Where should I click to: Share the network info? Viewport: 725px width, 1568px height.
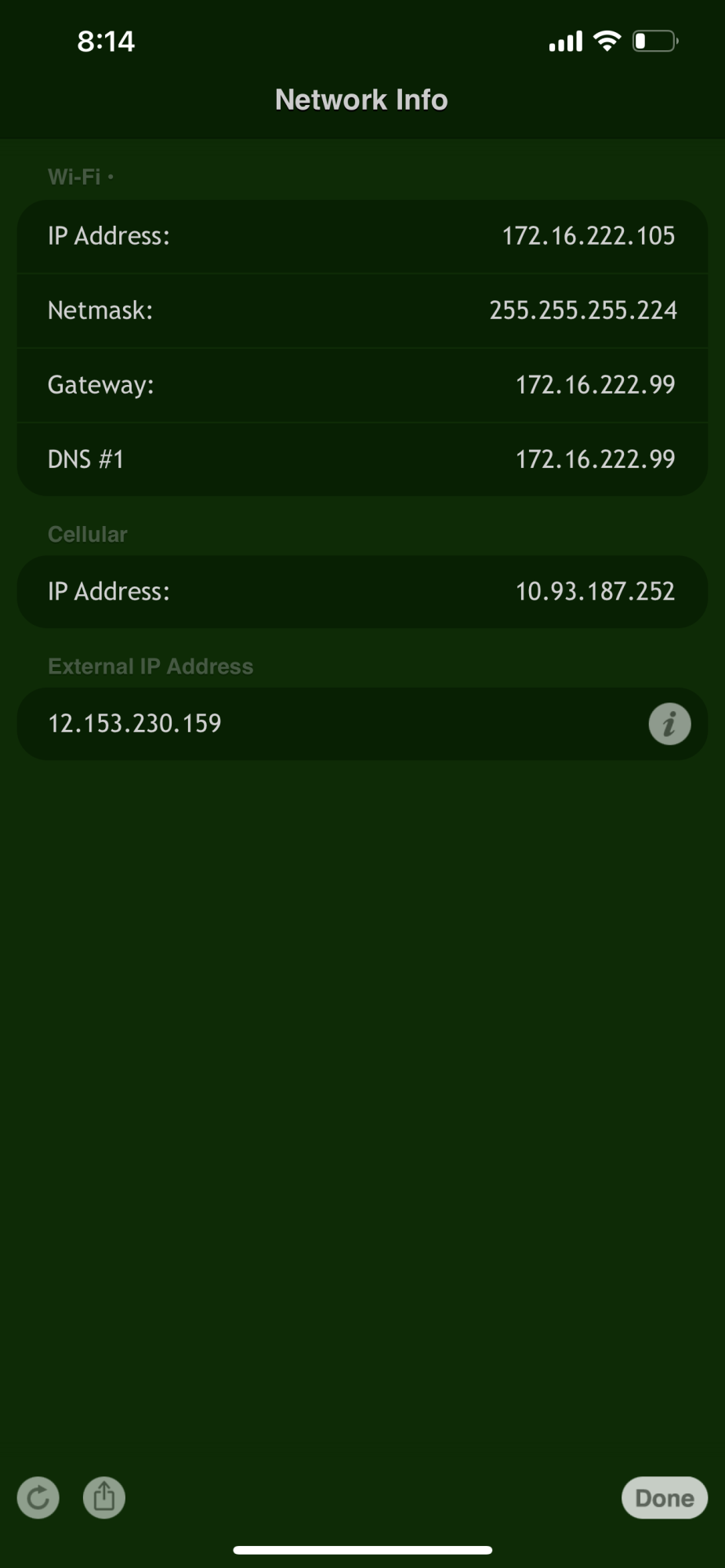[x=104, y=1498]
